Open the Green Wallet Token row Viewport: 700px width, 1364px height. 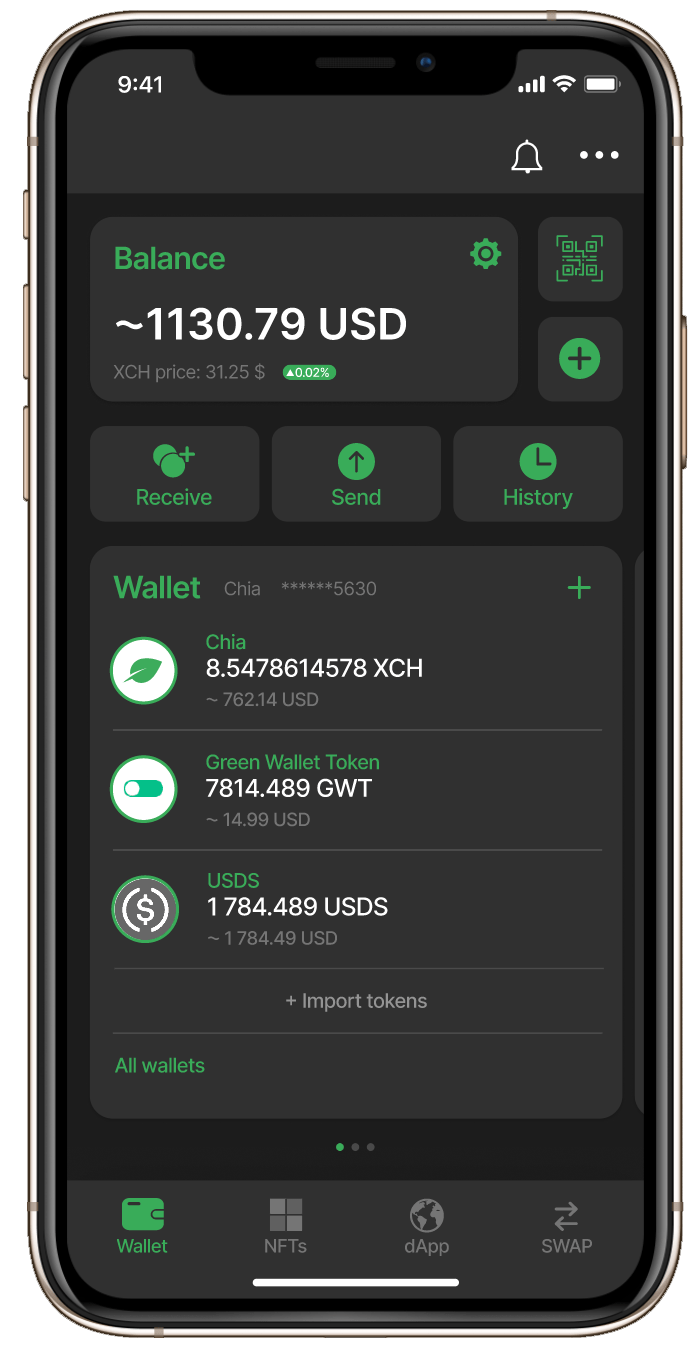357,790
